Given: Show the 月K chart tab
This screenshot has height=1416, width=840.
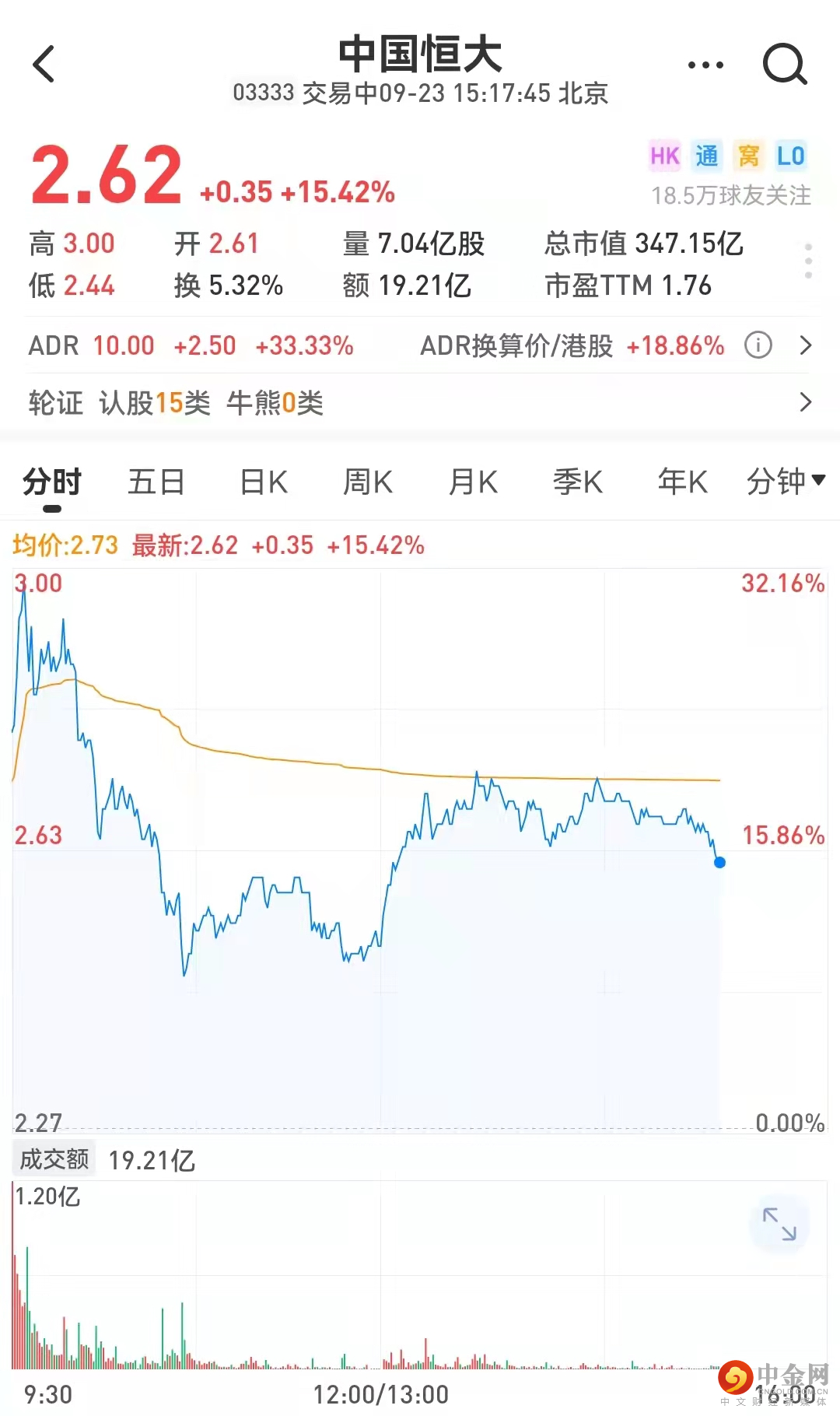Looking at the screenshot, I should pos(473,482).
